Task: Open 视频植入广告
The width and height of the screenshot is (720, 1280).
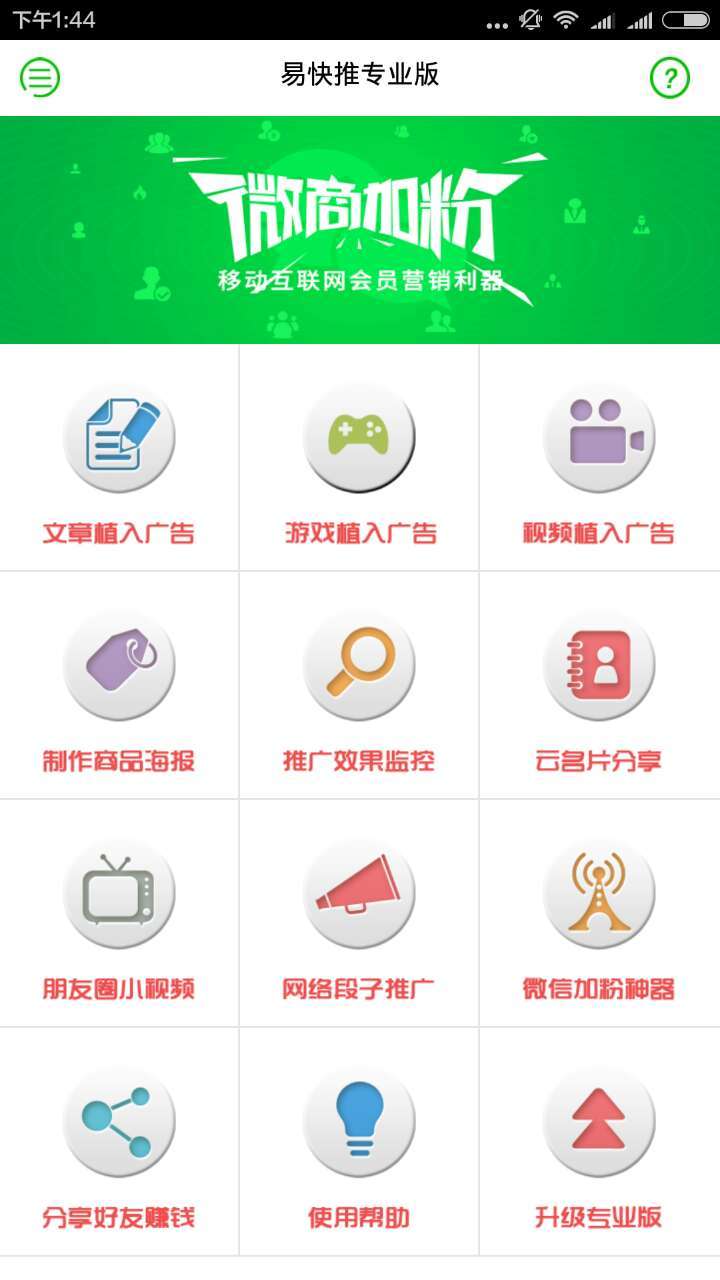Action: click(x=600, y=458)
